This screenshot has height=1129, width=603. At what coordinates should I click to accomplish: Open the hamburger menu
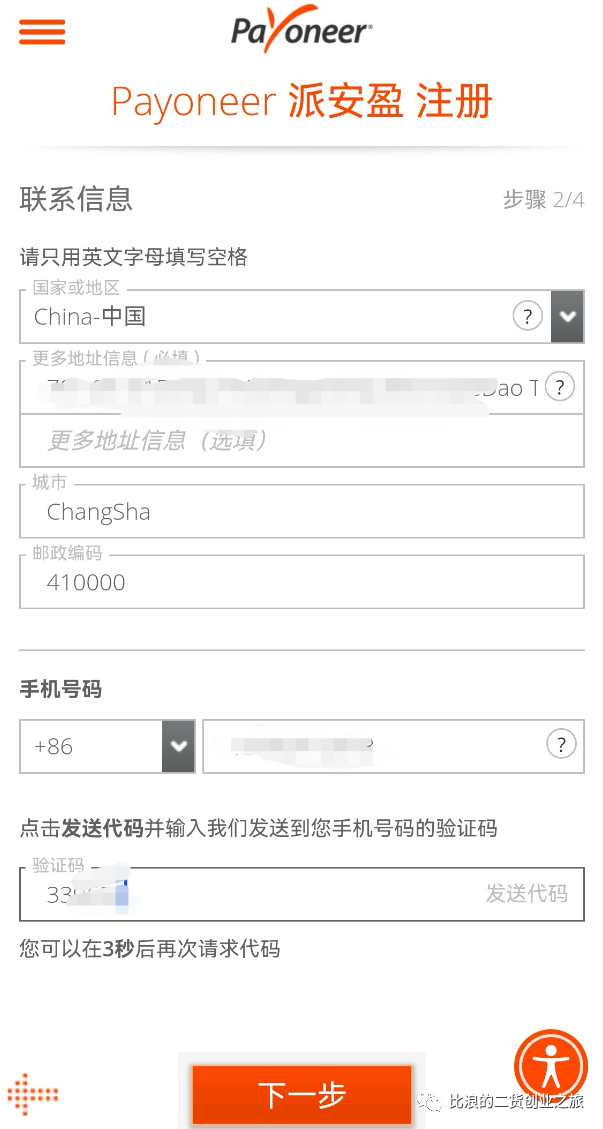tap(42, 31)
